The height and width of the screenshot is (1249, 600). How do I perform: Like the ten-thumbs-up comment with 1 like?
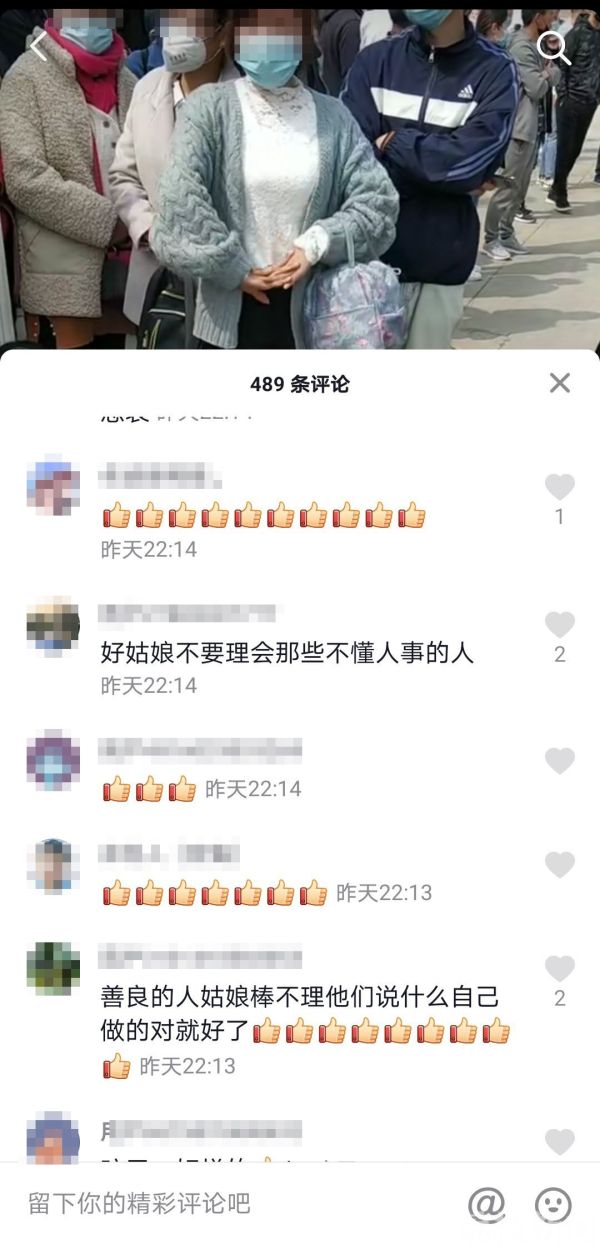click(x=559, y=488)
